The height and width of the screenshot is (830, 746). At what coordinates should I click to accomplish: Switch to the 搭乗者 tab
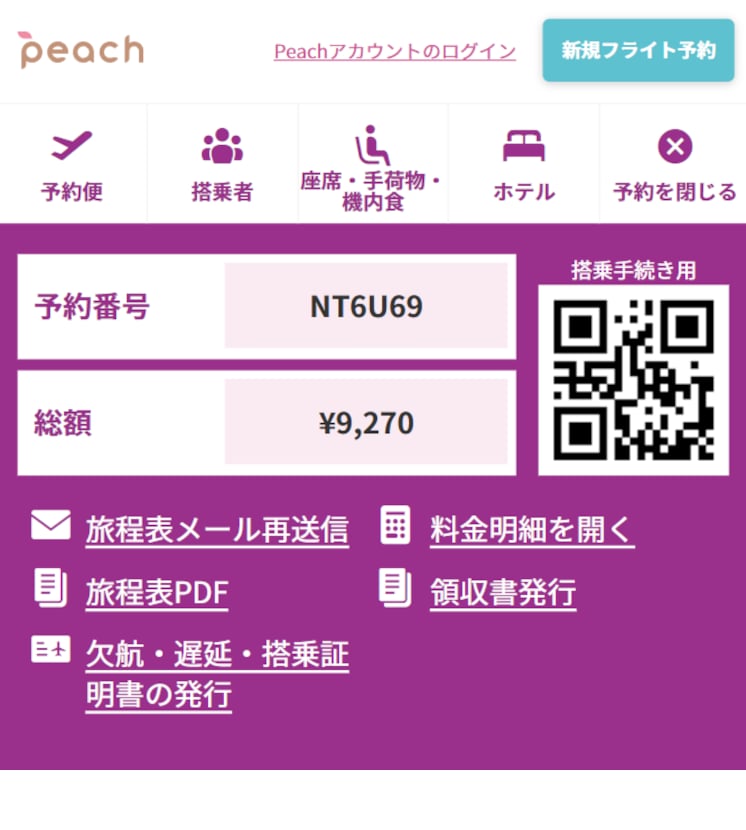click(222, 165)
